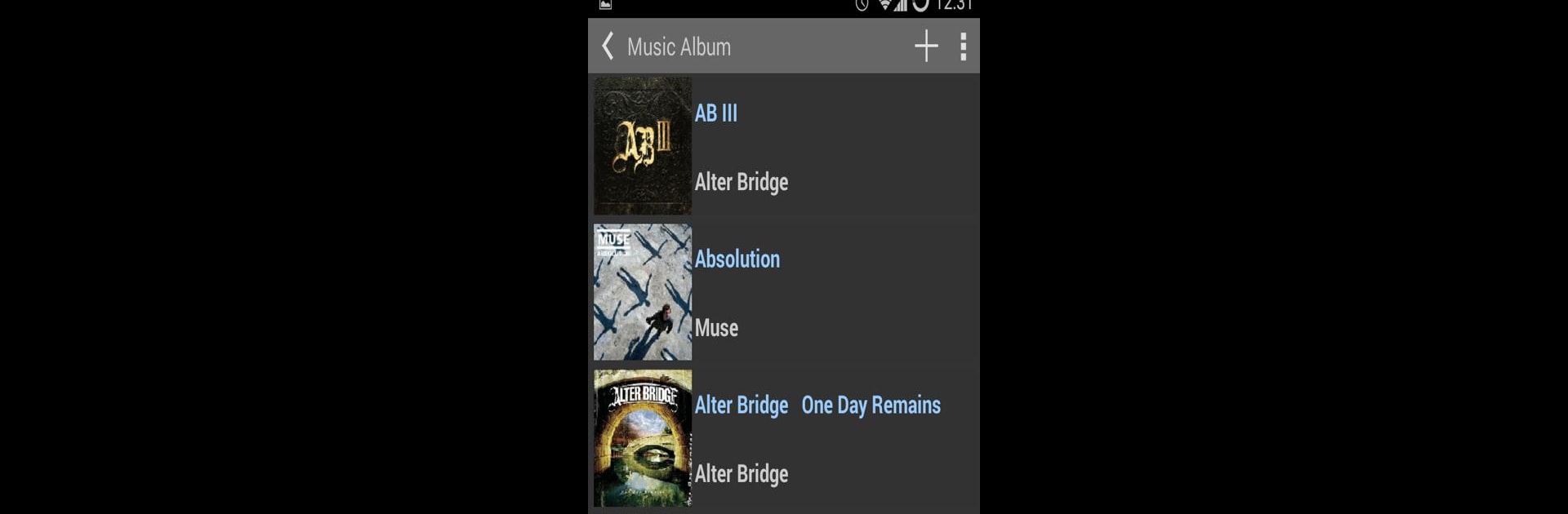
Task: Open the overflow menu
Action: point(964,47)
